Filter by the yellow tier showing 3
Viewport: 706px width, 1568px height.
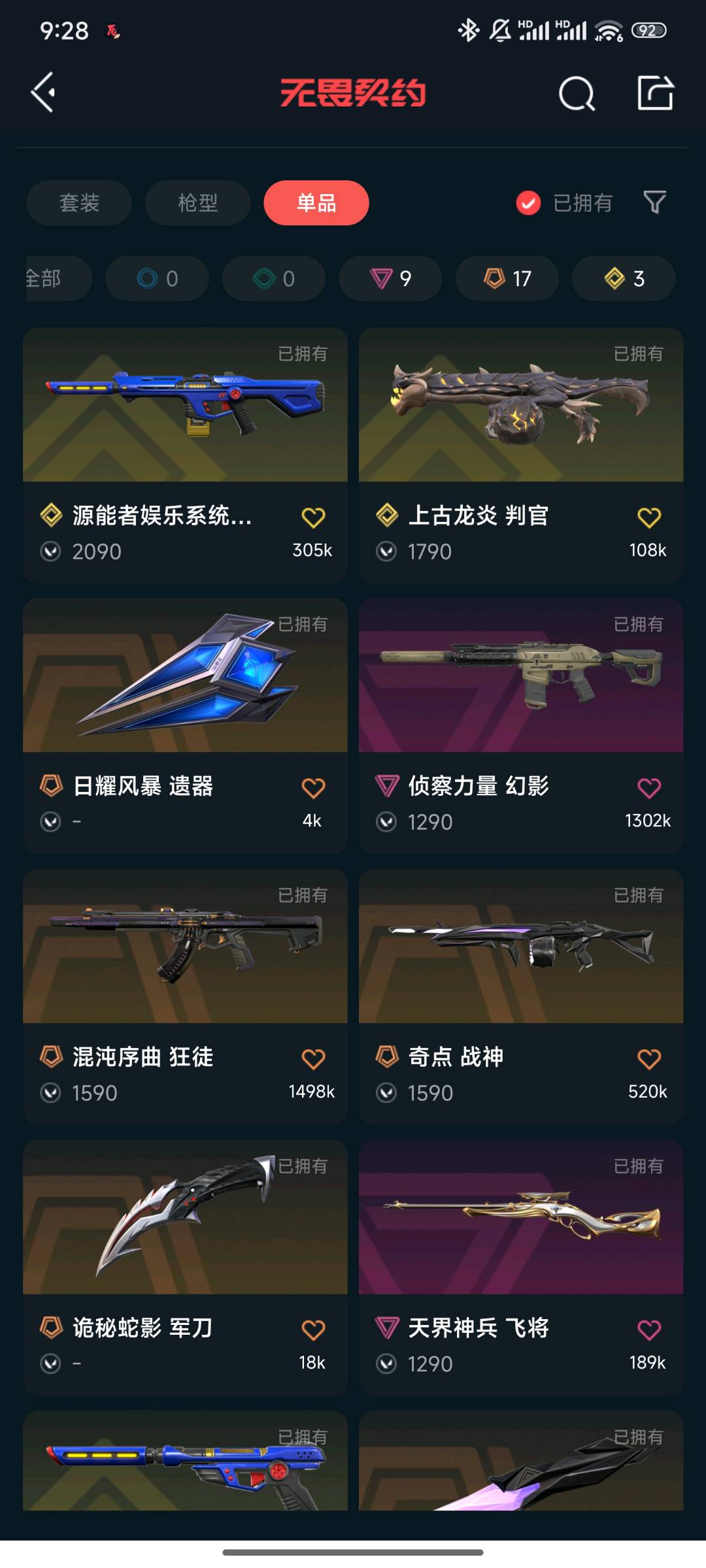(x=624, y=279)
